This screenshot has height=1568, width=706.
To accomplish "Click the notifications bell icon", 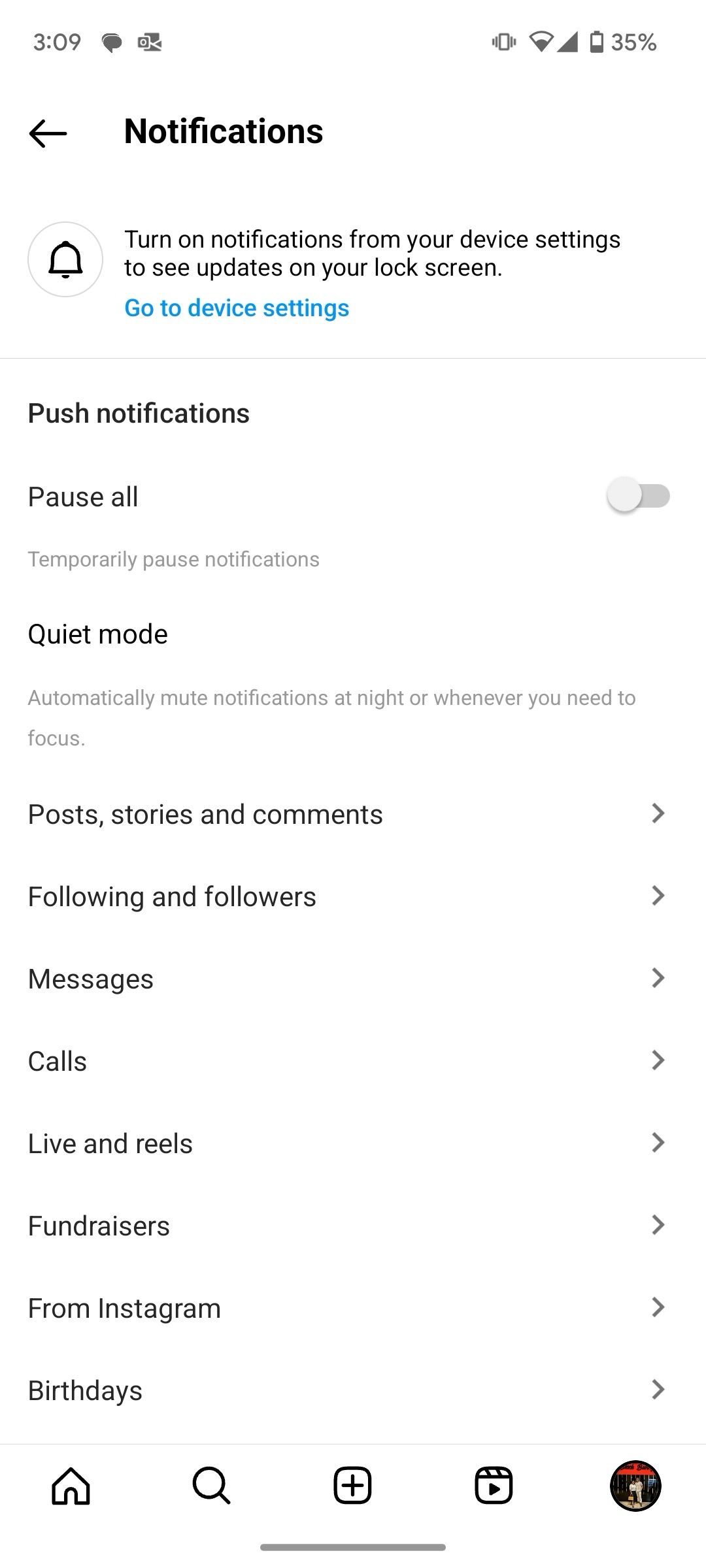I will tap(65, 259).
